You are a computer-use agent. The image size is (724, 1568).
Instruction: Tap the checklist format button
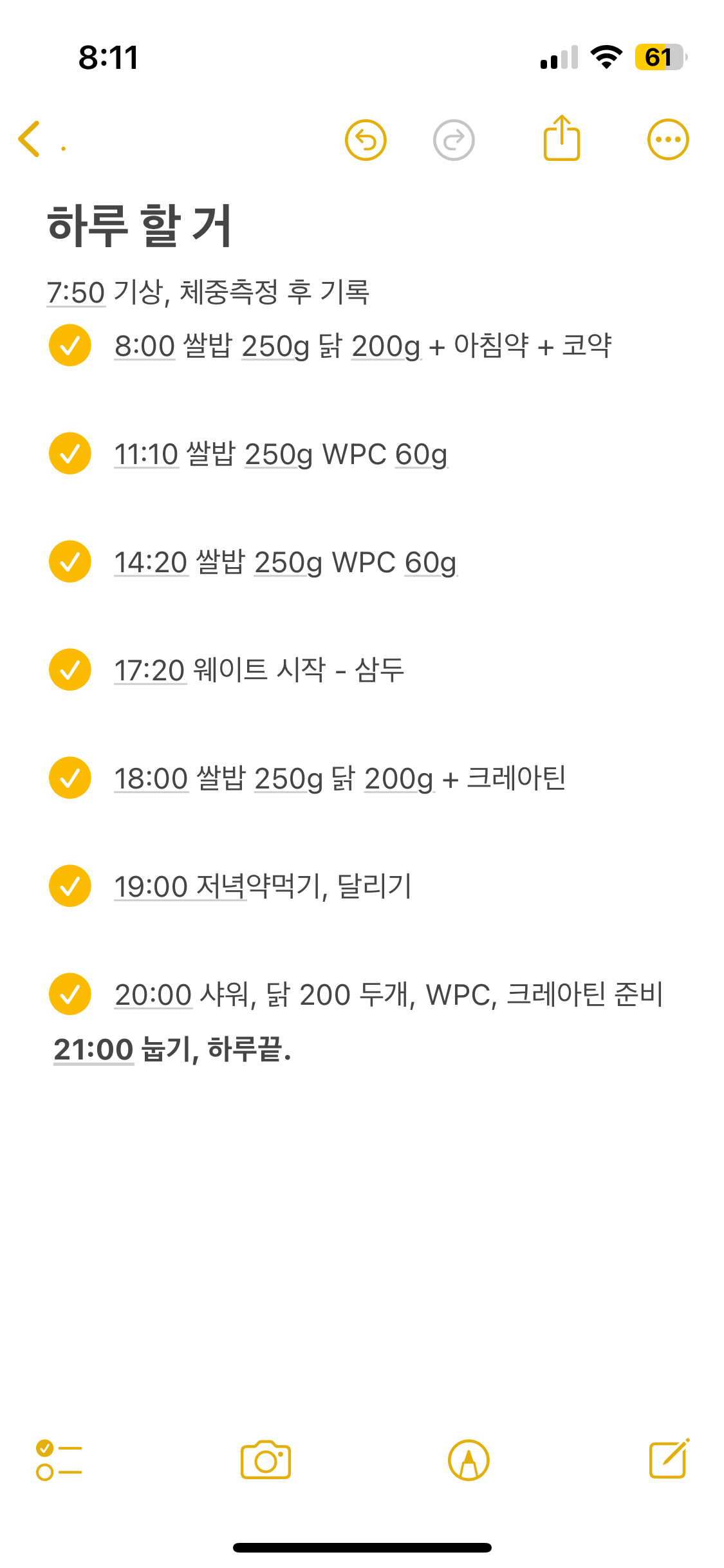click(x=59, y=1460)
